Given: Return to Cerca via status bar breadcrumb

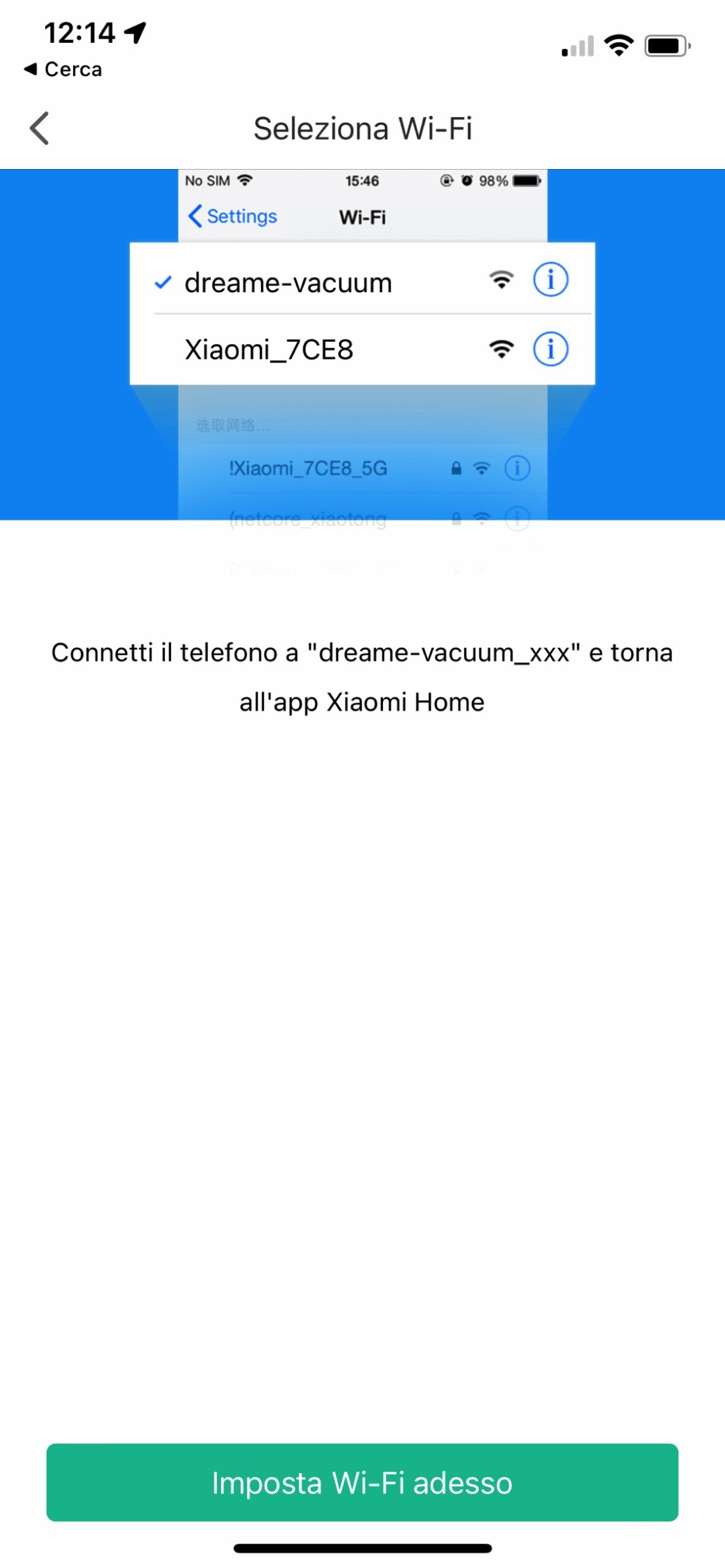Looking at the screenshot, I should pos(63,69).
